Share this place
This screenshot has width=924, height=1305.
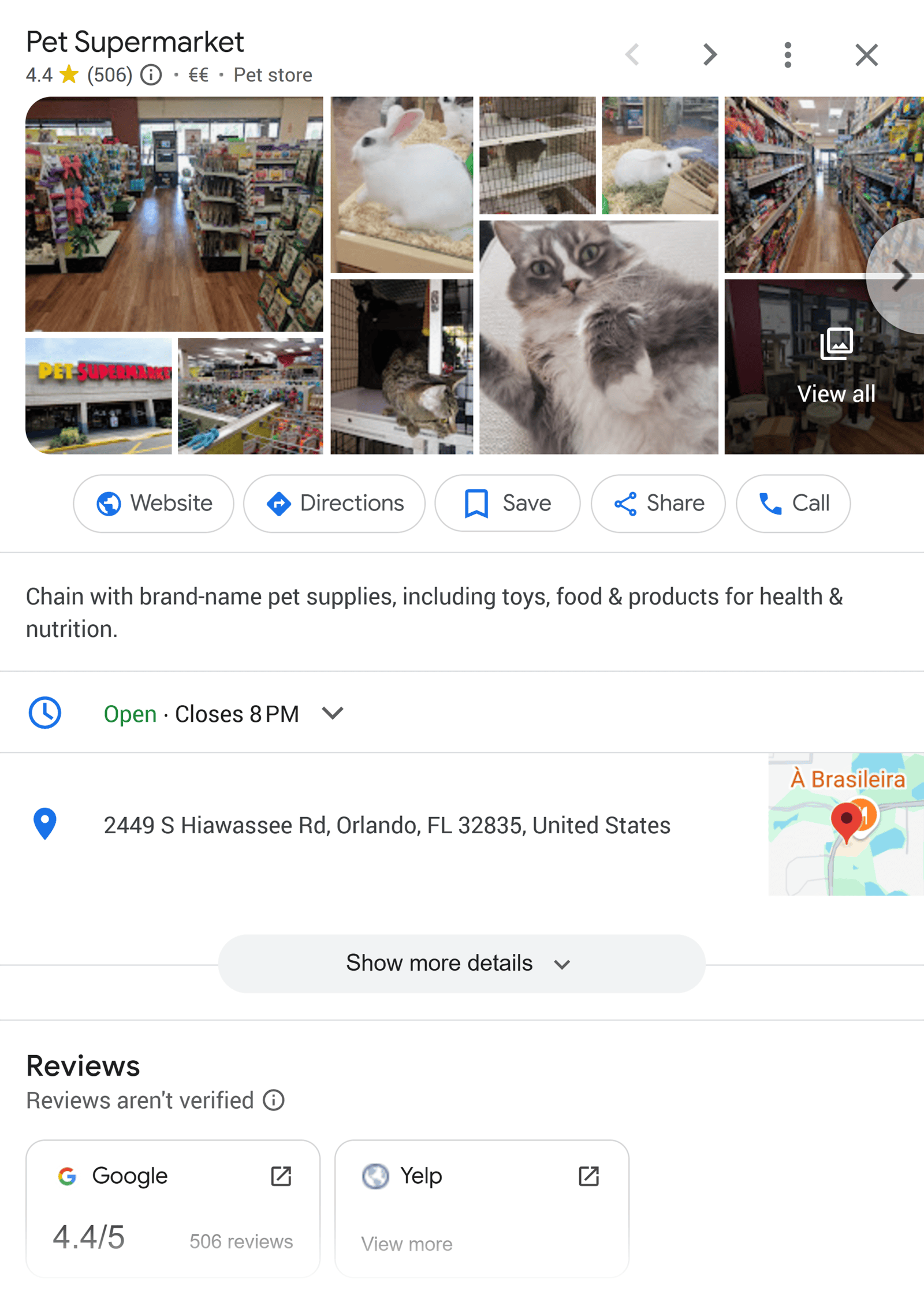click(x=658, y=503)
